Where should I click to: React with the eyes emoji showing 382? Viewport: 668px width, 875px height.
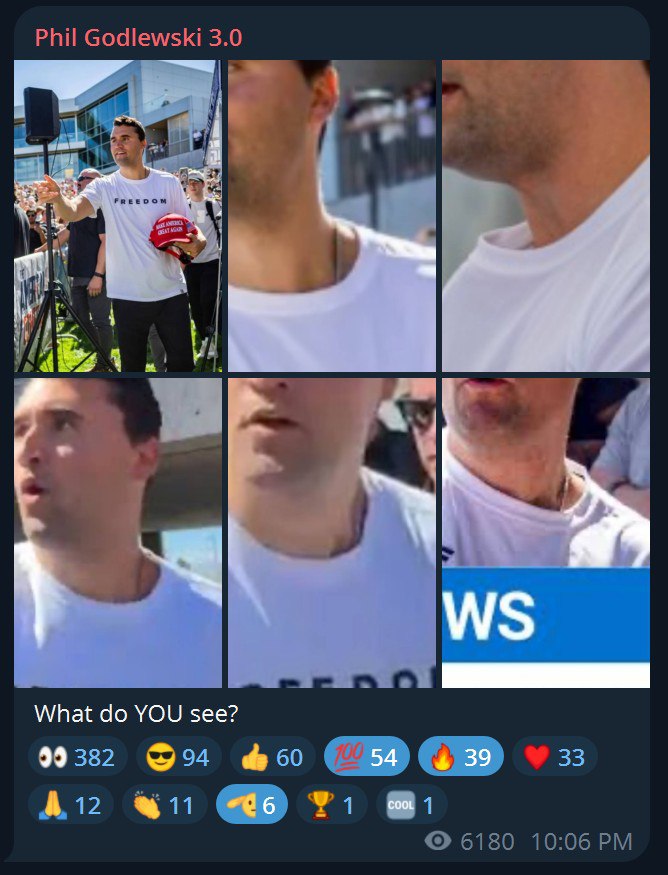77,757
